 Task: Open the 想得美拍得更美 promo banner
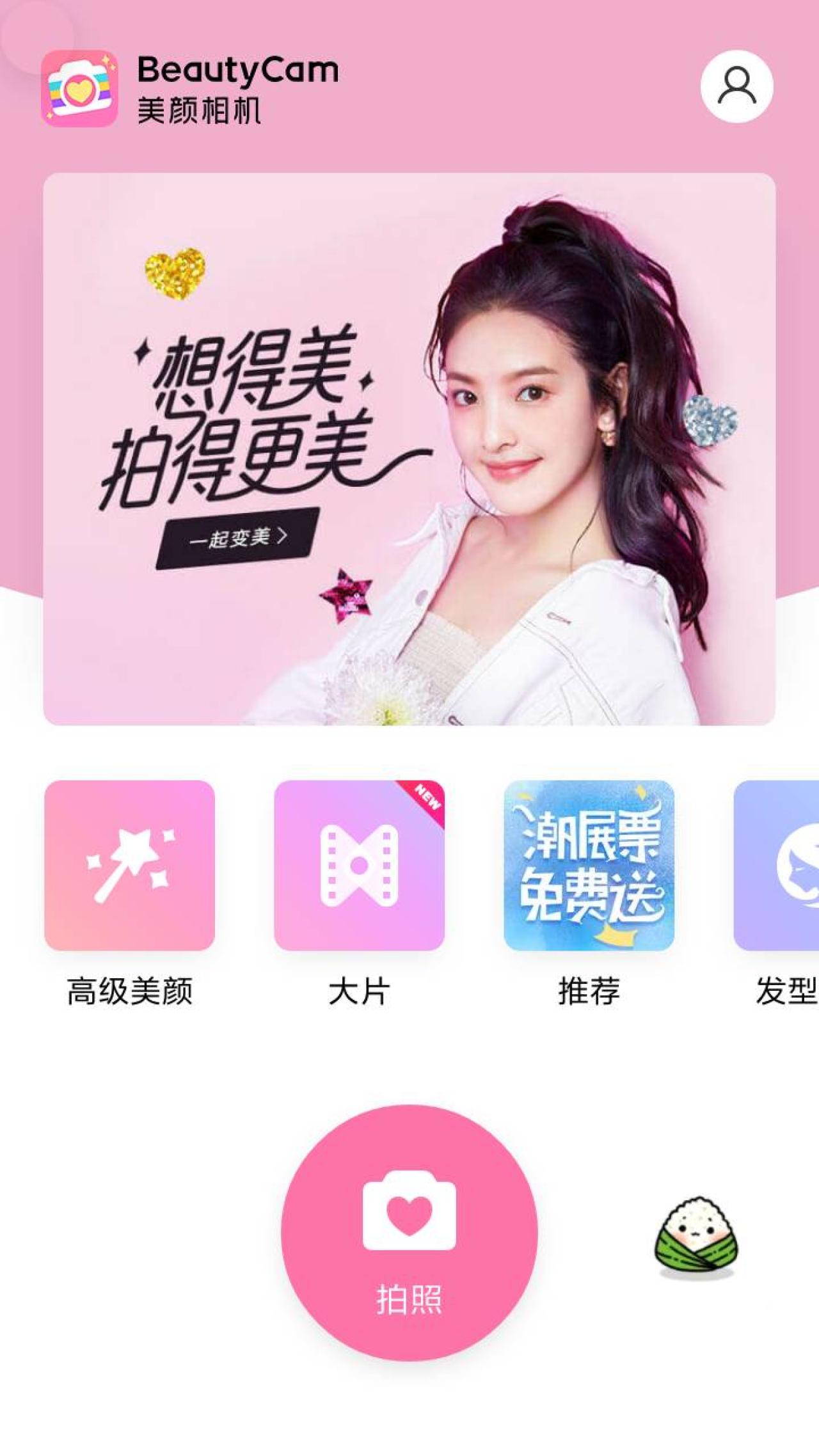point(409,448)
